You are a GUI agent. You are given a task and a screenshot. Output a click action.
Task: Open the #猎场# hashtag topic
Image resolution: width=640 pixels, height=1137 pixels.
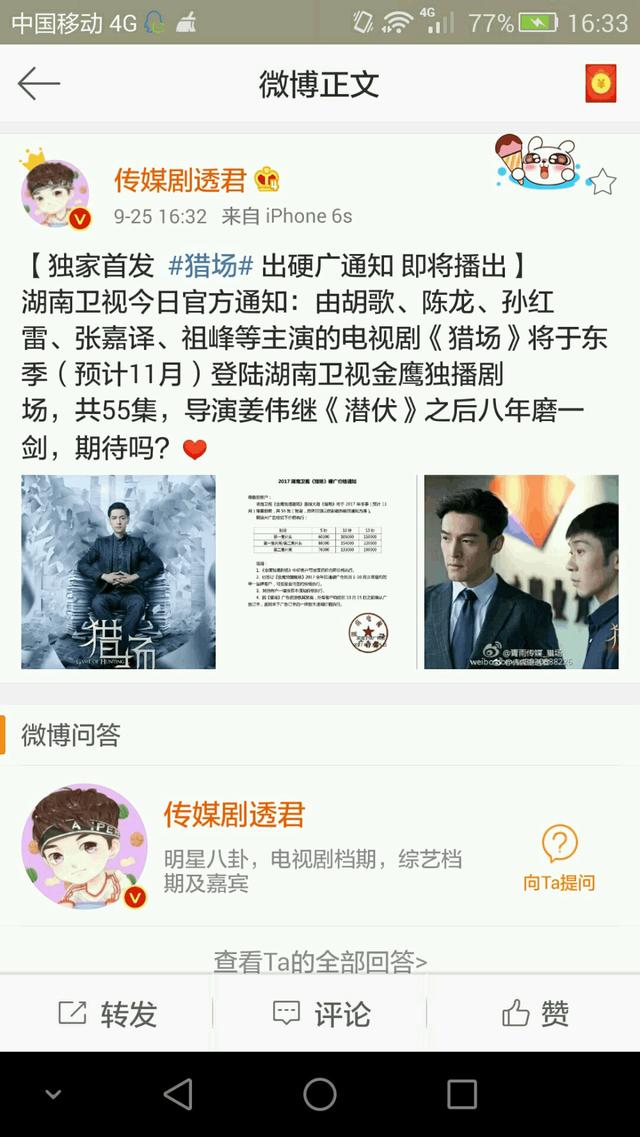(210, 266)
